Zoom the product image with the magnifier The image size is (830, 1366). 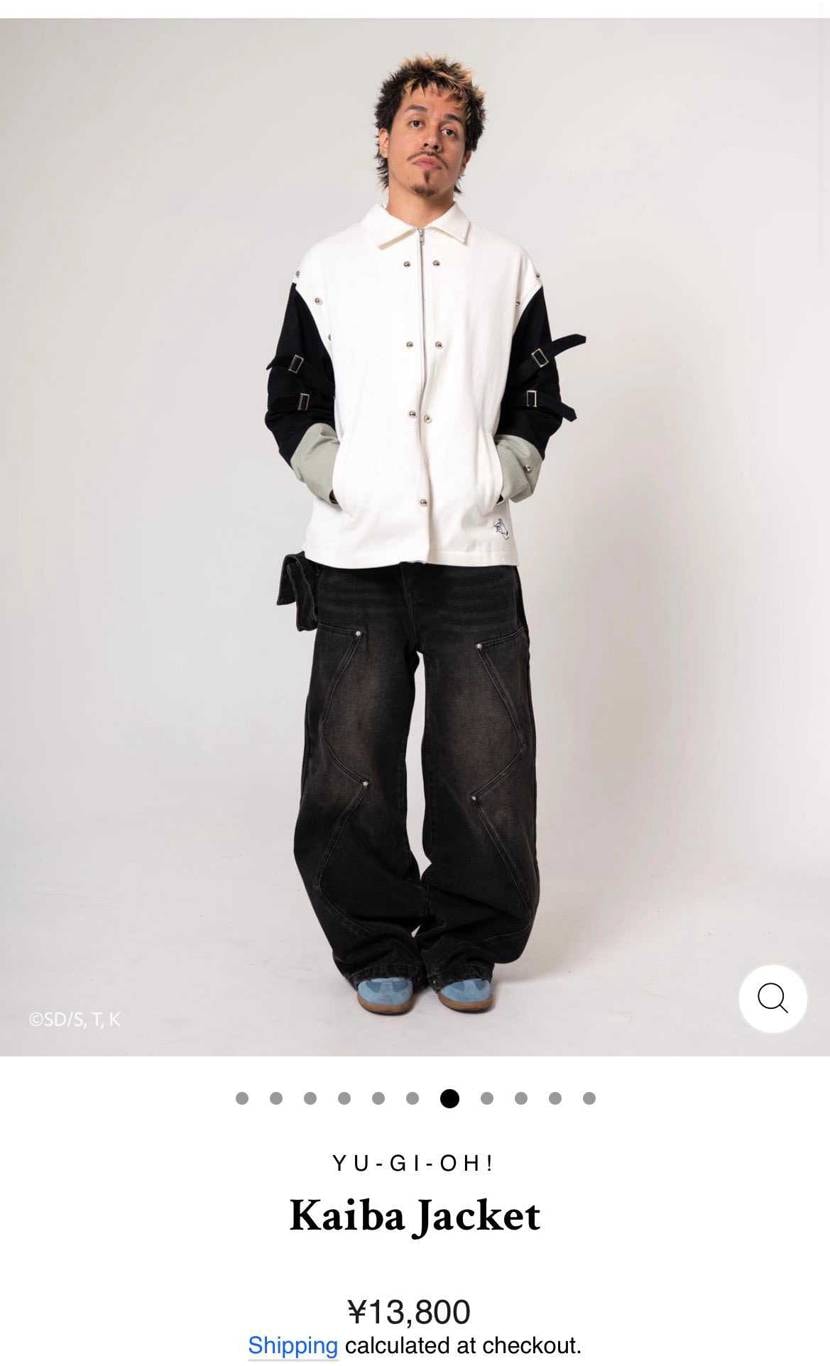tap(772, 998)
